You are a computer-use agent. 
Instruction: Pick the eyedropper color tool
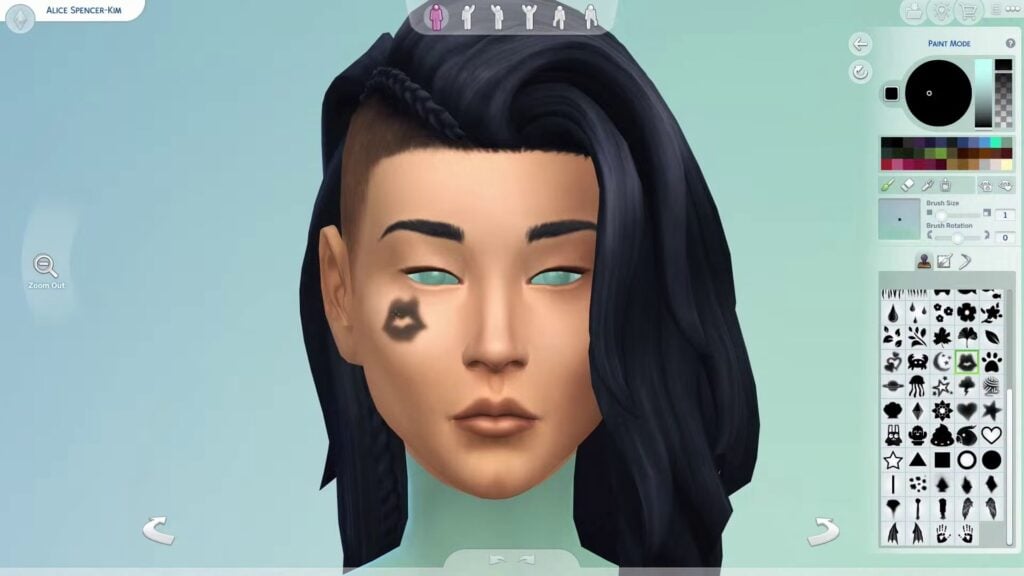point(928,185)
